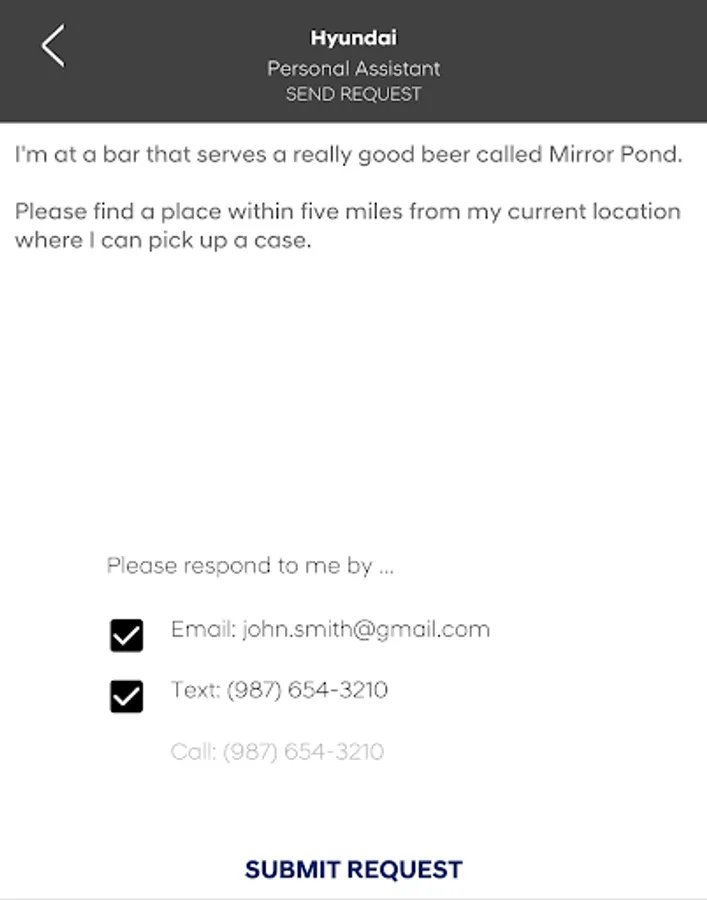
Task: Uncheck the Text response checkbox
Action: tap(127, 696)
